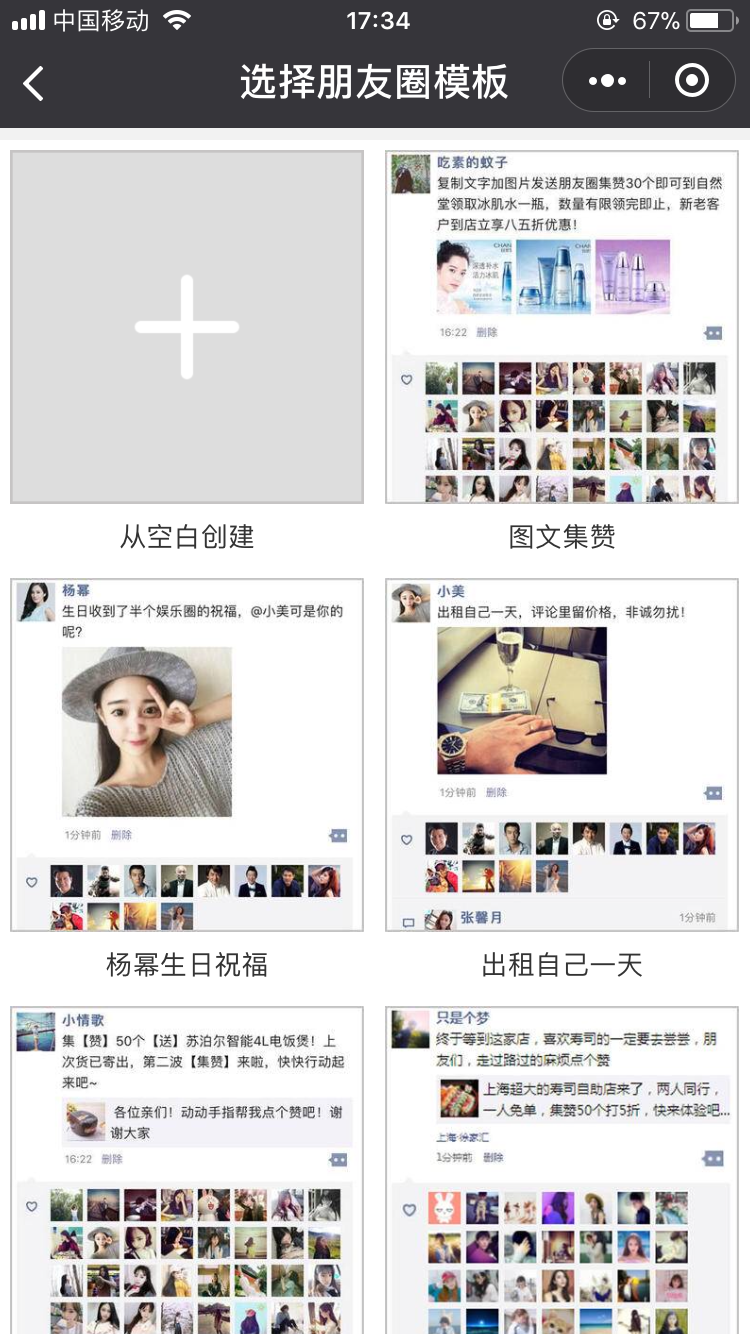This screenshot has height=1334, width=750.
Task: Choose the 杨幂生日祝福 template
Action: point(187,755)
